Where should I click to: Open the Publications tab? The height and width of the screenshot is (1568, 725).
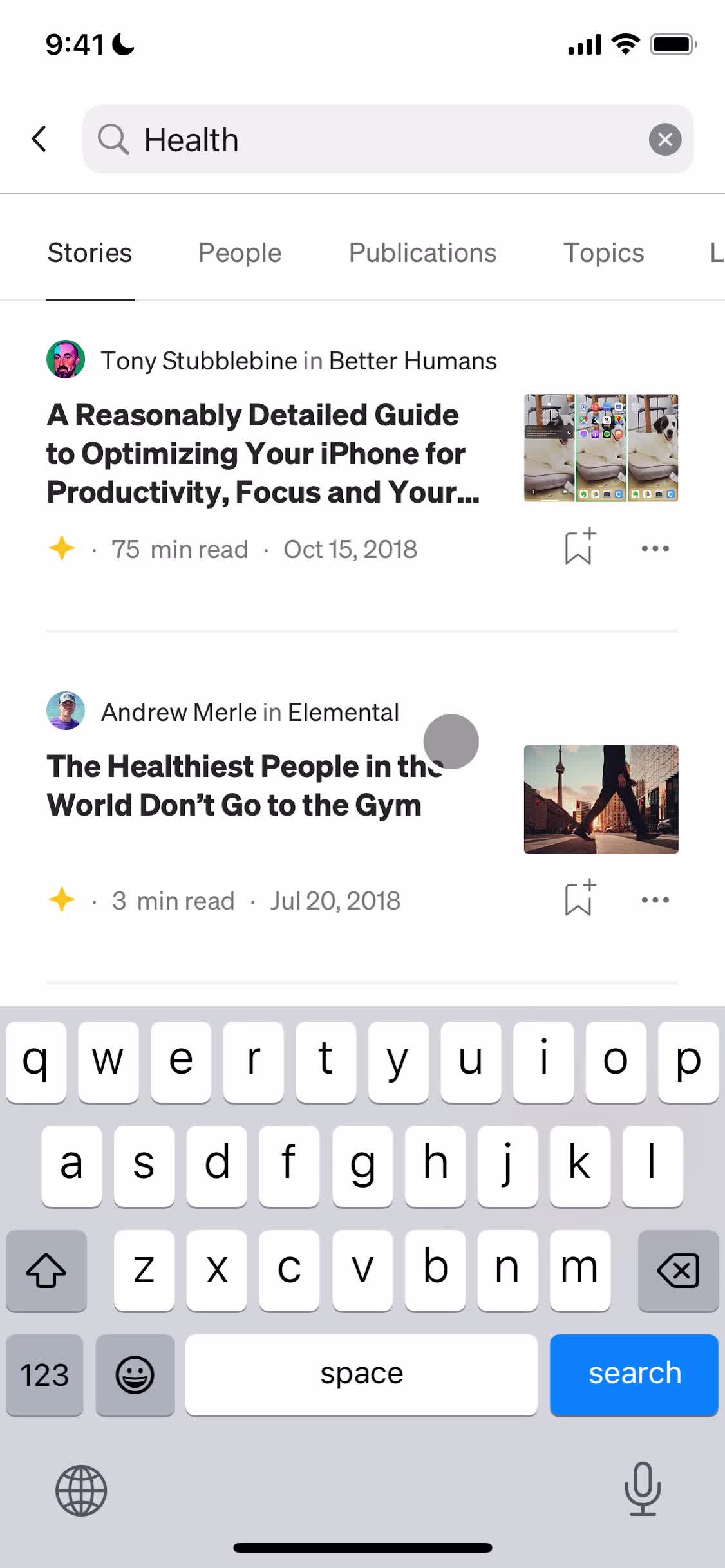(422, 252)
